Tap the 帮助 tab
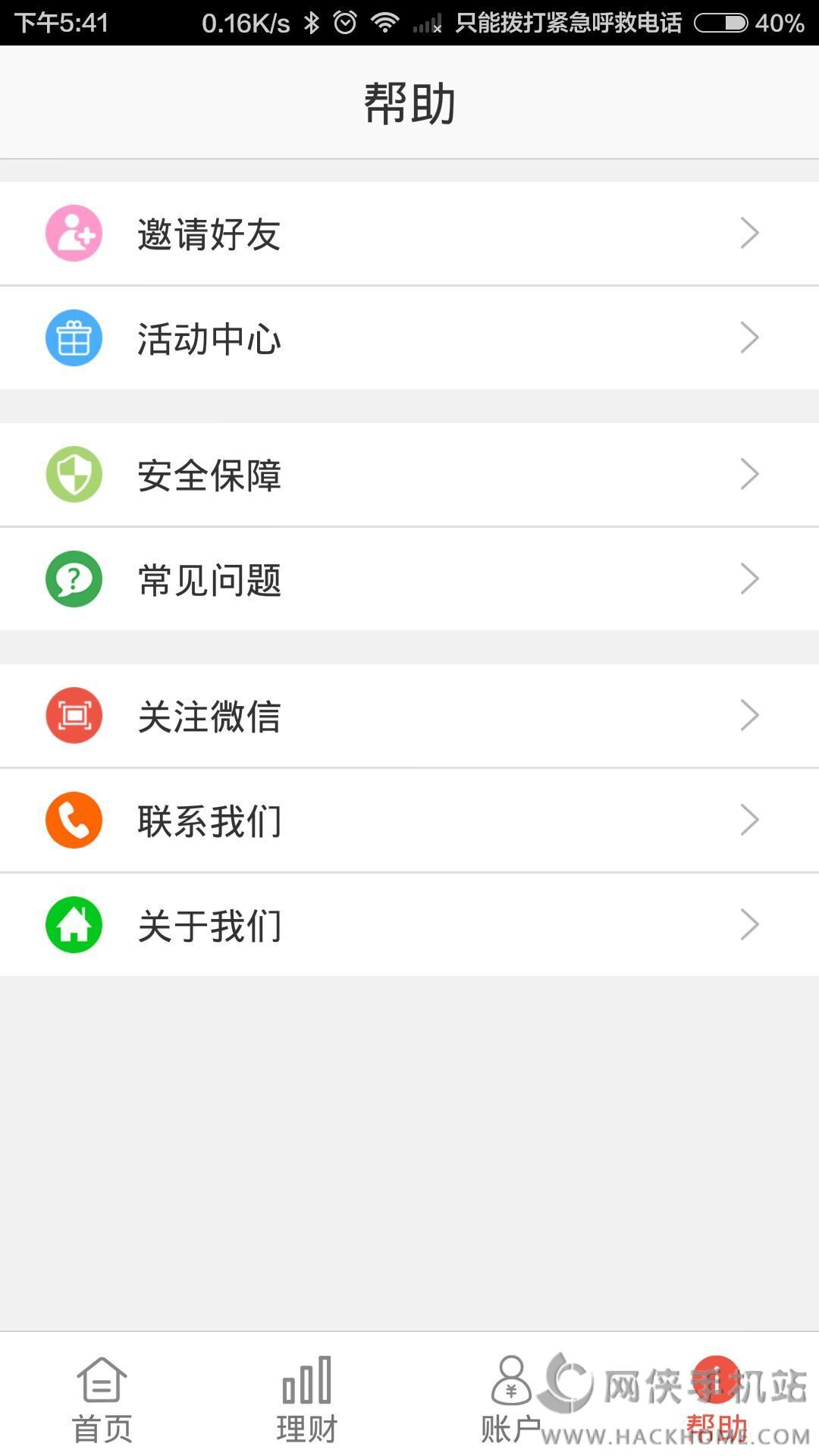This screenshot has height=1456, width=819. tap(717, 1398)
